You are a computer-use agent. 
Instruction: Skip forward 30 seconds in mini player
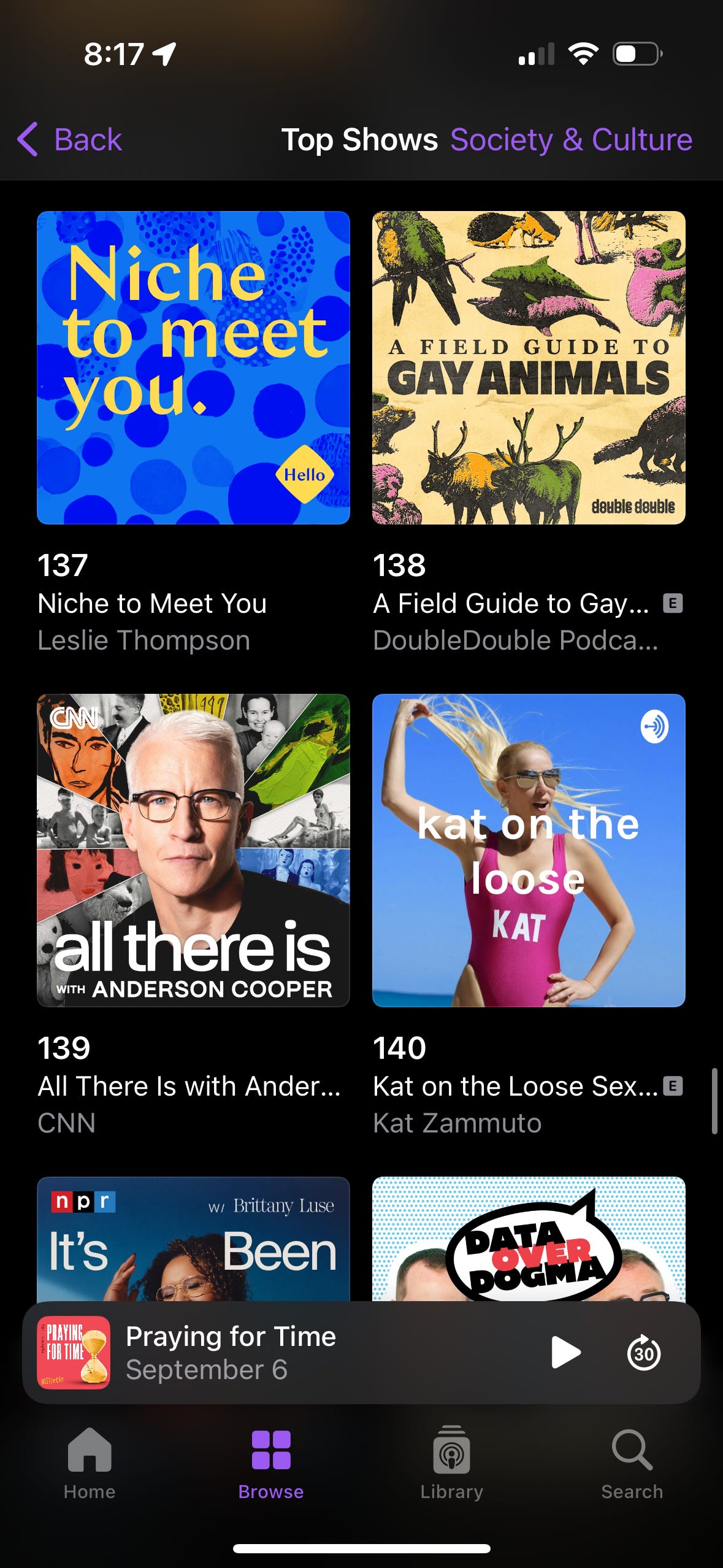[644, 1352]
